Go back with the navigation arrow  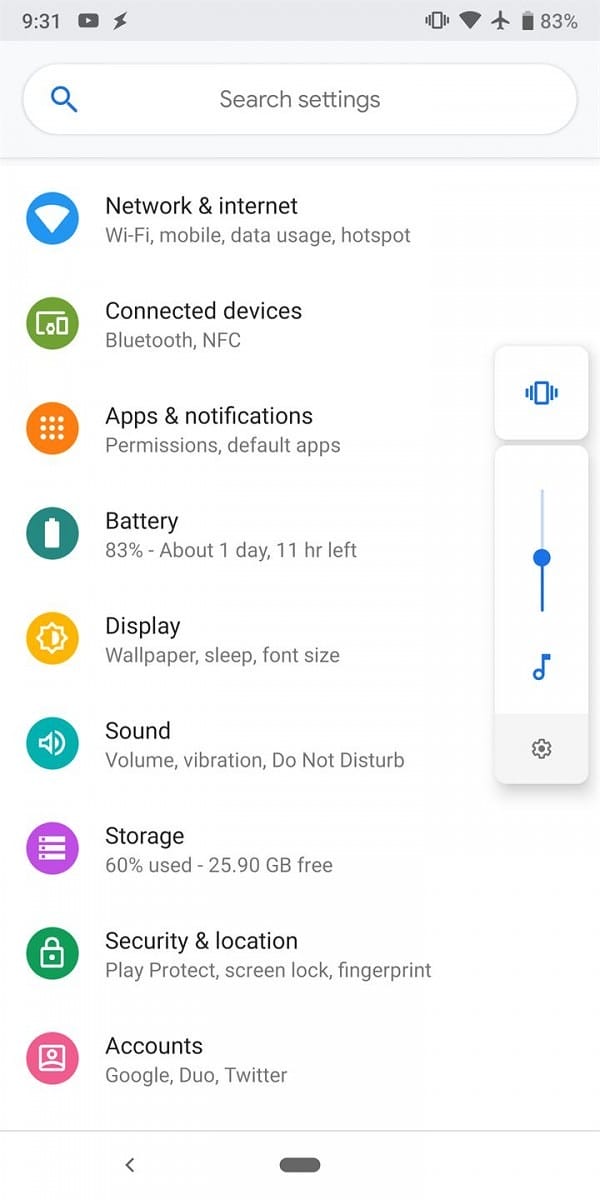(130, 1164)
